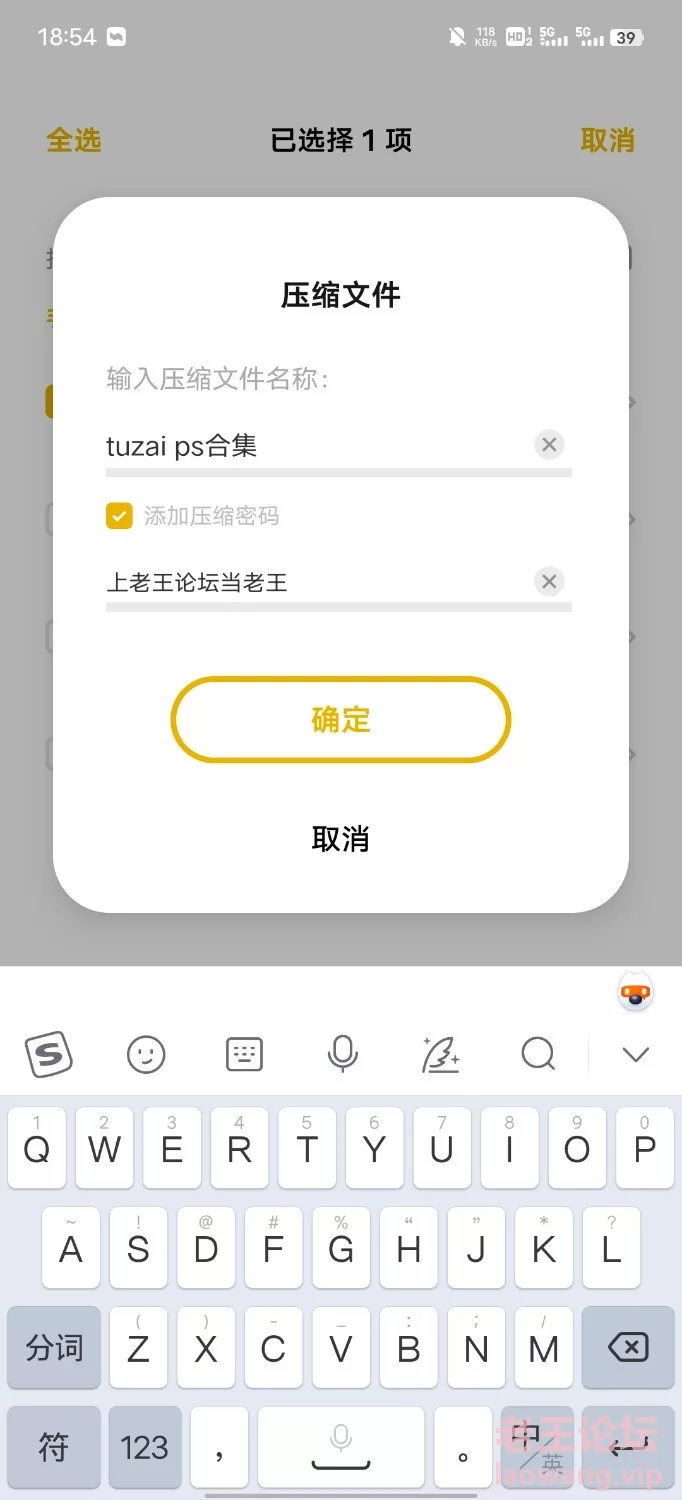
Task: Open the keyboard layout switcher icon
Action: click(x=244, y=1054)
